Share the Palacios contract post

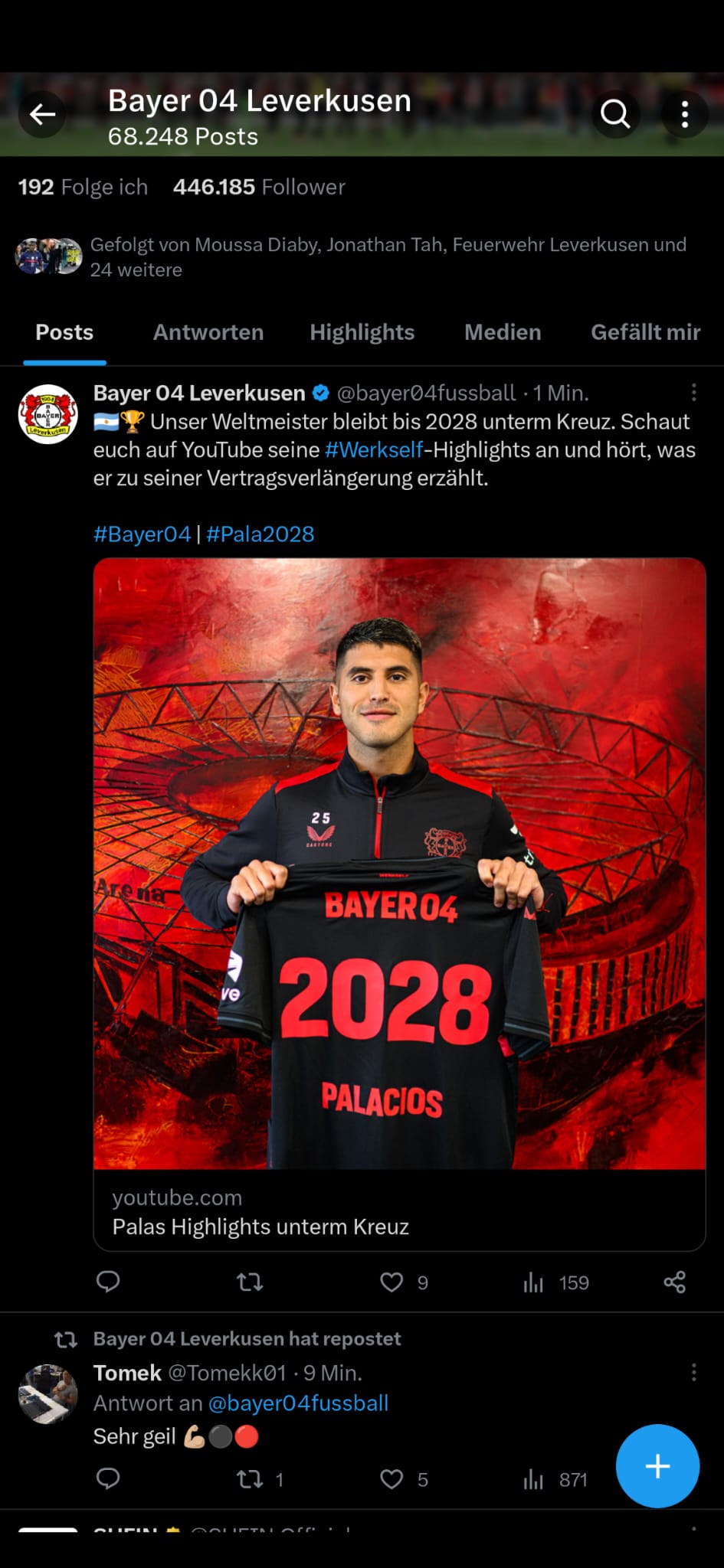tap(674, 1282)
